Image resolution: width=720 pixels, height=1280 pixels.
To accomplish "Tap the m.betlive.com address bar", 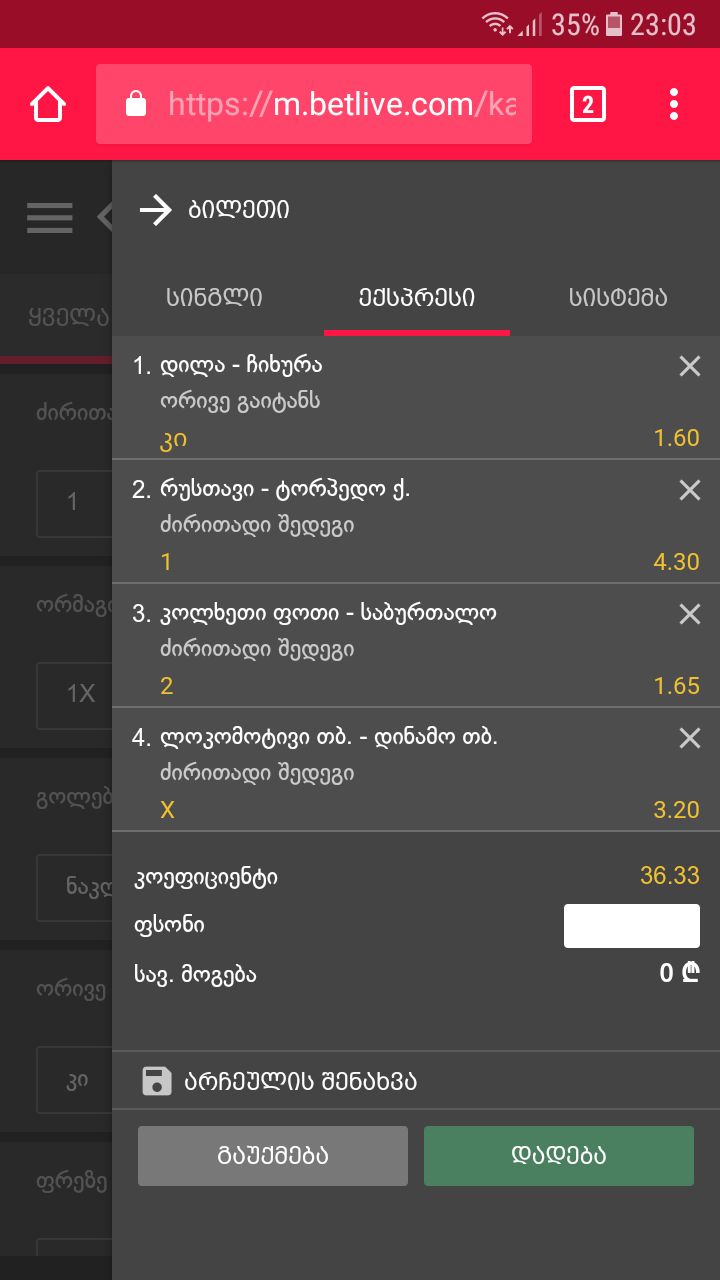I will [313, 104].
